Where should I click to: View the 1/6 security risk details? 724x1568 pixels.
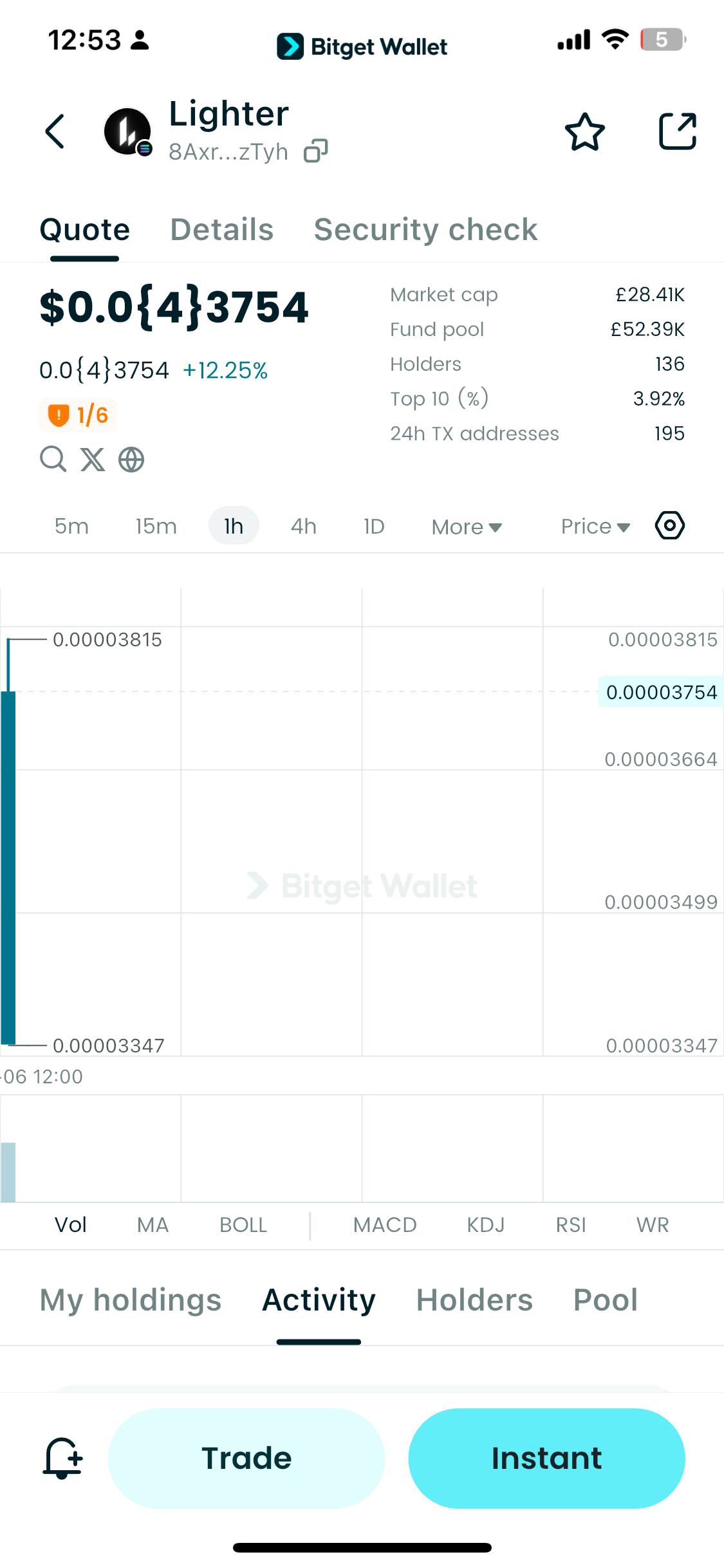tap(77, 414)
